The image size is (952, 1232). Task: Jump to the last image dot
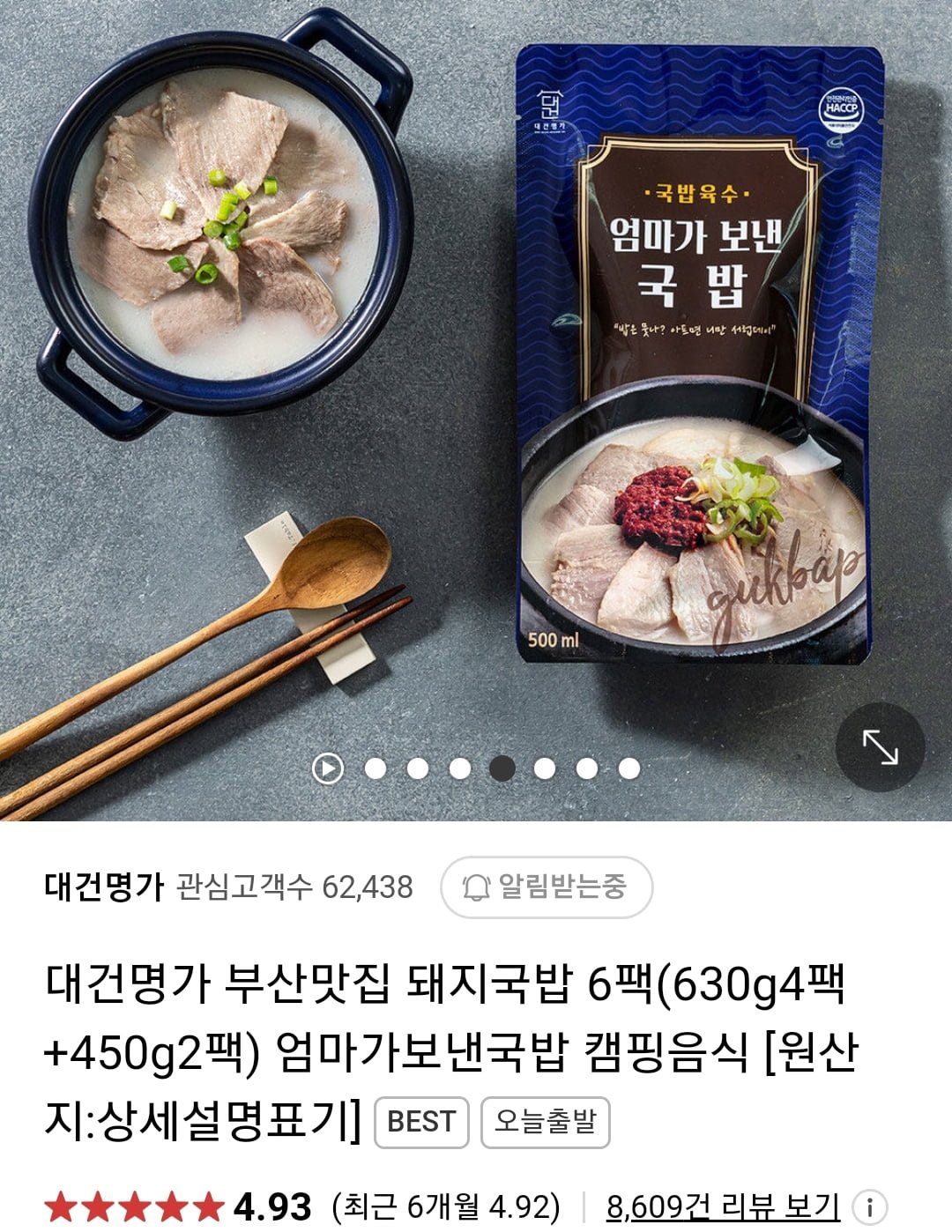(629, 768)
